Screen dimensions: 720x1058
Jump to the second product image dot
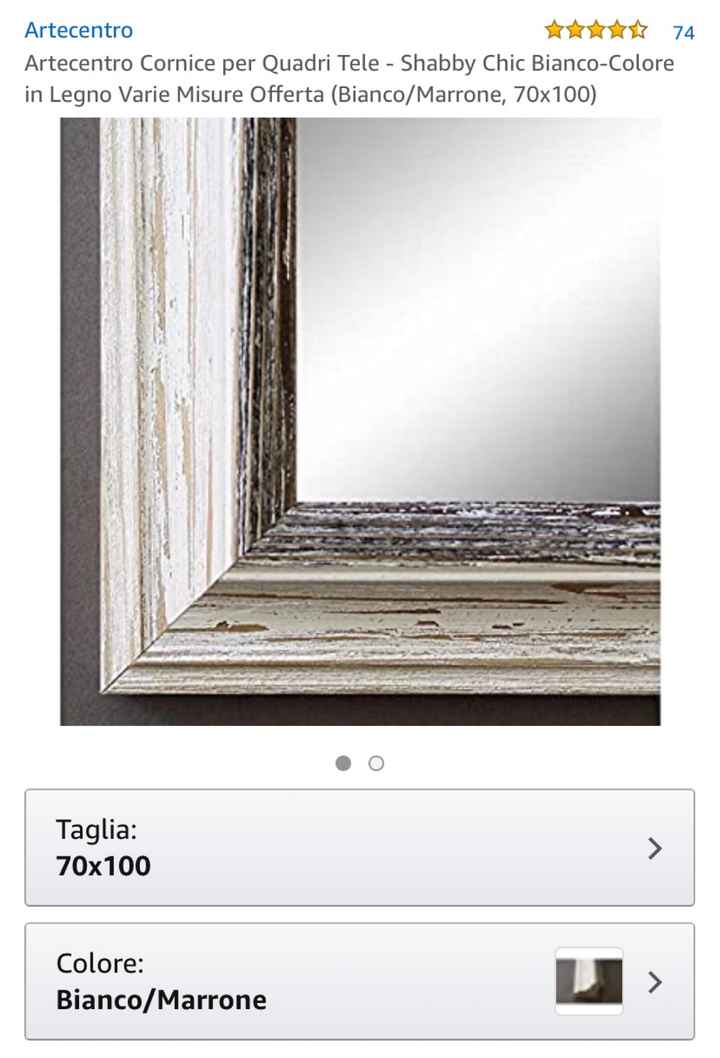pos(376,763)
